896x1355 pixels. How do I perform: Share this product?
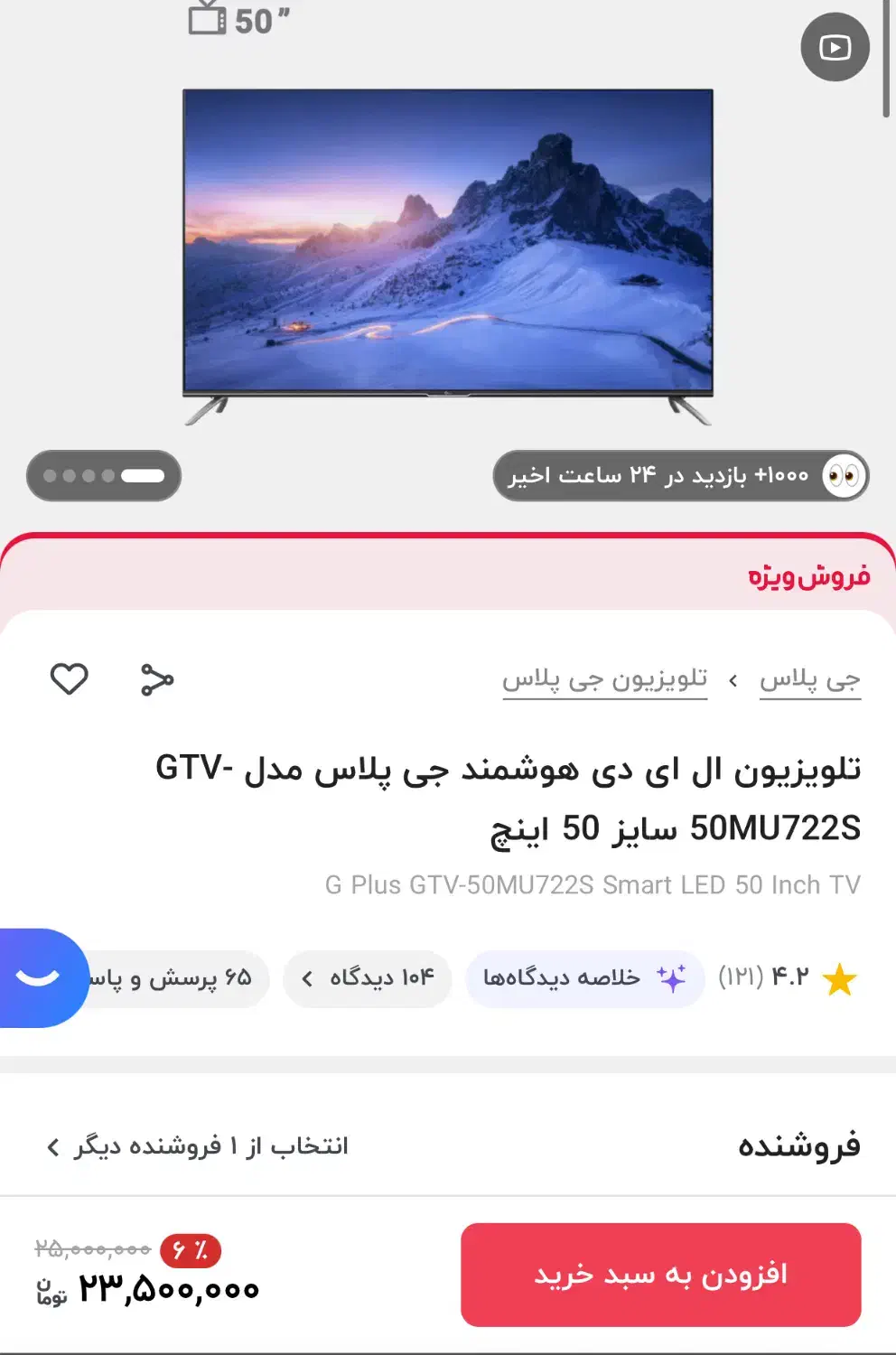(157, 679)
